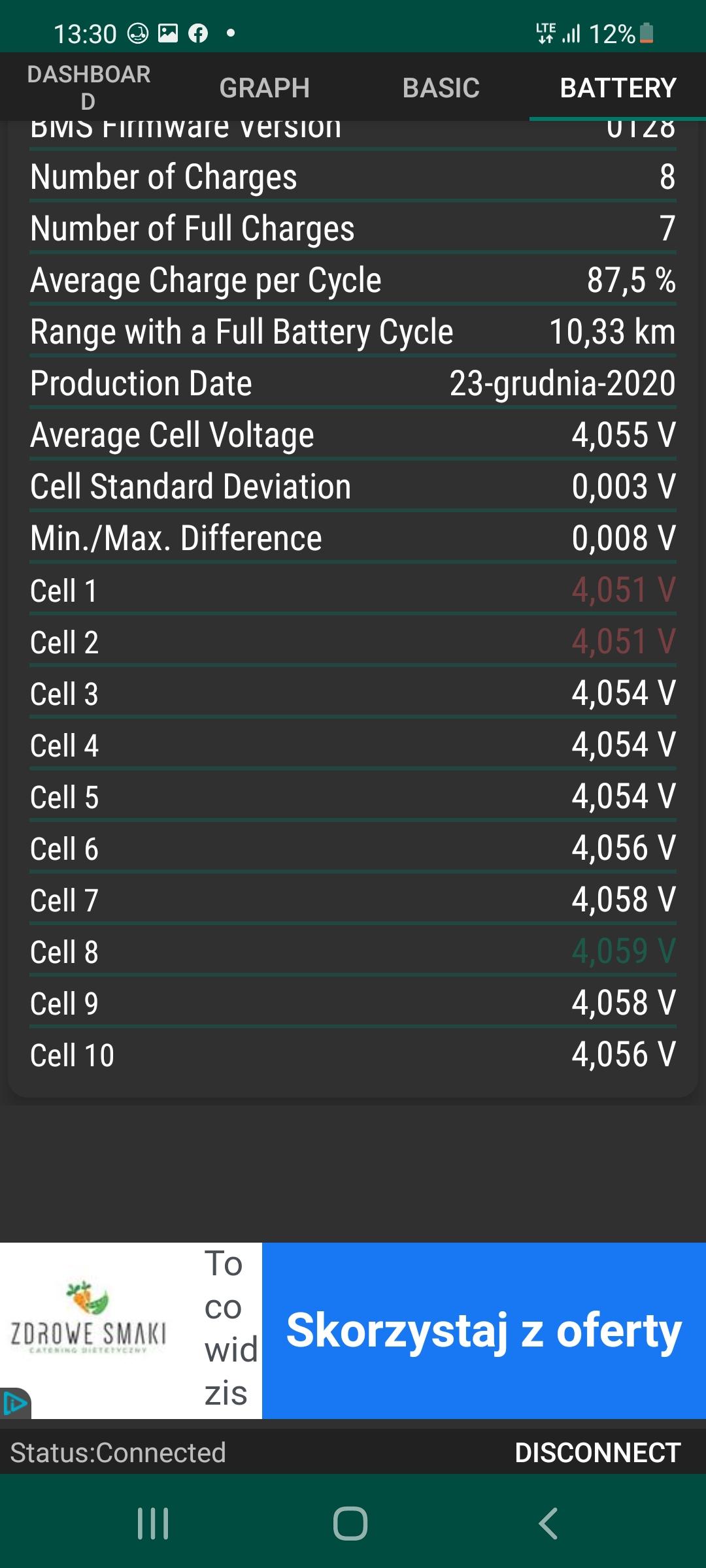This screenshot has height=1568, width=706.
Task: Open the Skorzystaj z oferty ad button
Action: point(484,1330)
